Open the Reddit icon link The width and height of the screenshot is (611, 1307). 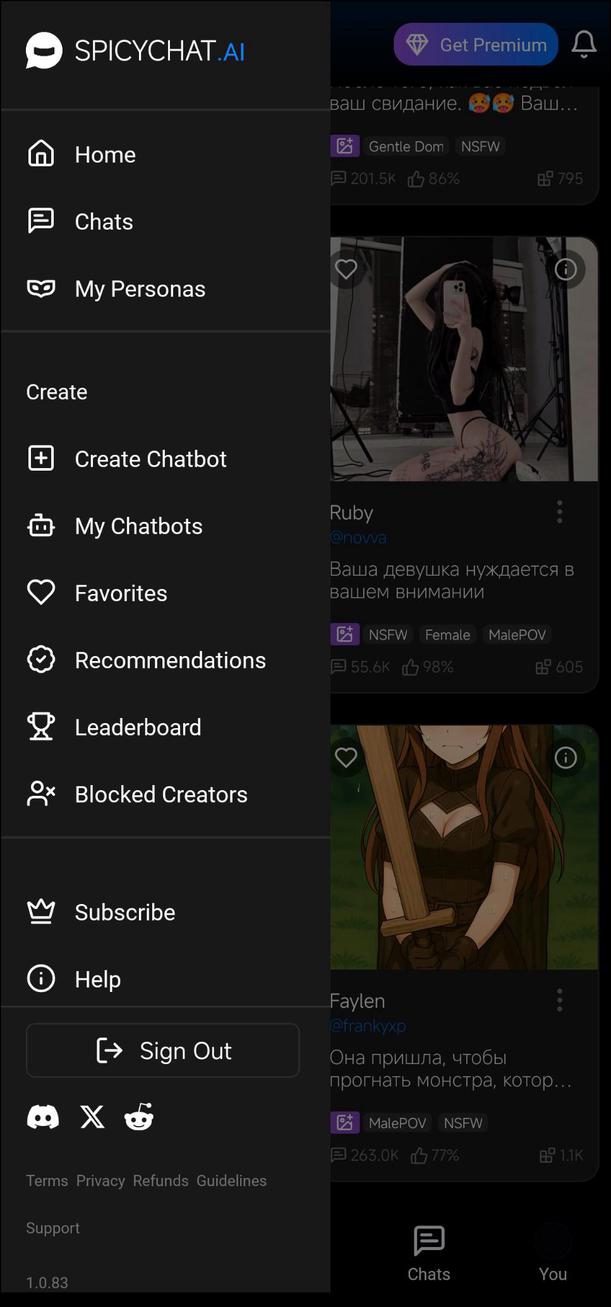coord(139,1118)
